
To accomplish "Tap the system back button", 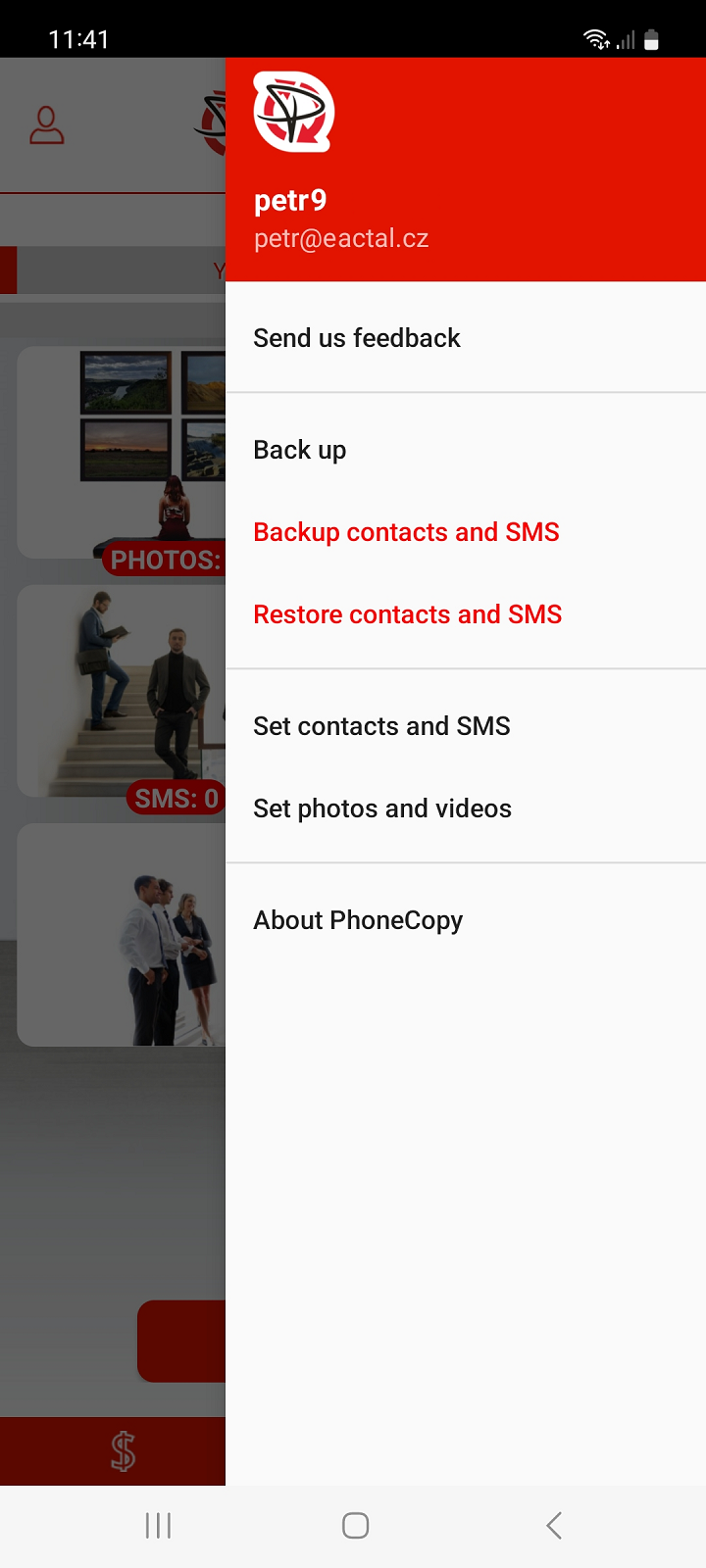I will click(554, 1525).
